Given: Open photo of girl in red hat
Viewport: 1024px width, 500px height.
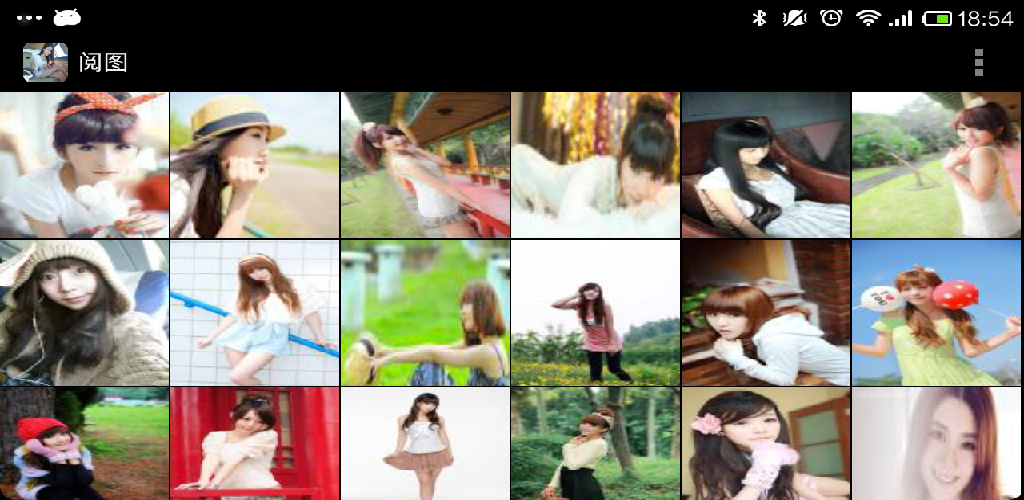Looking at the screenshot, I should coord(84,445).
